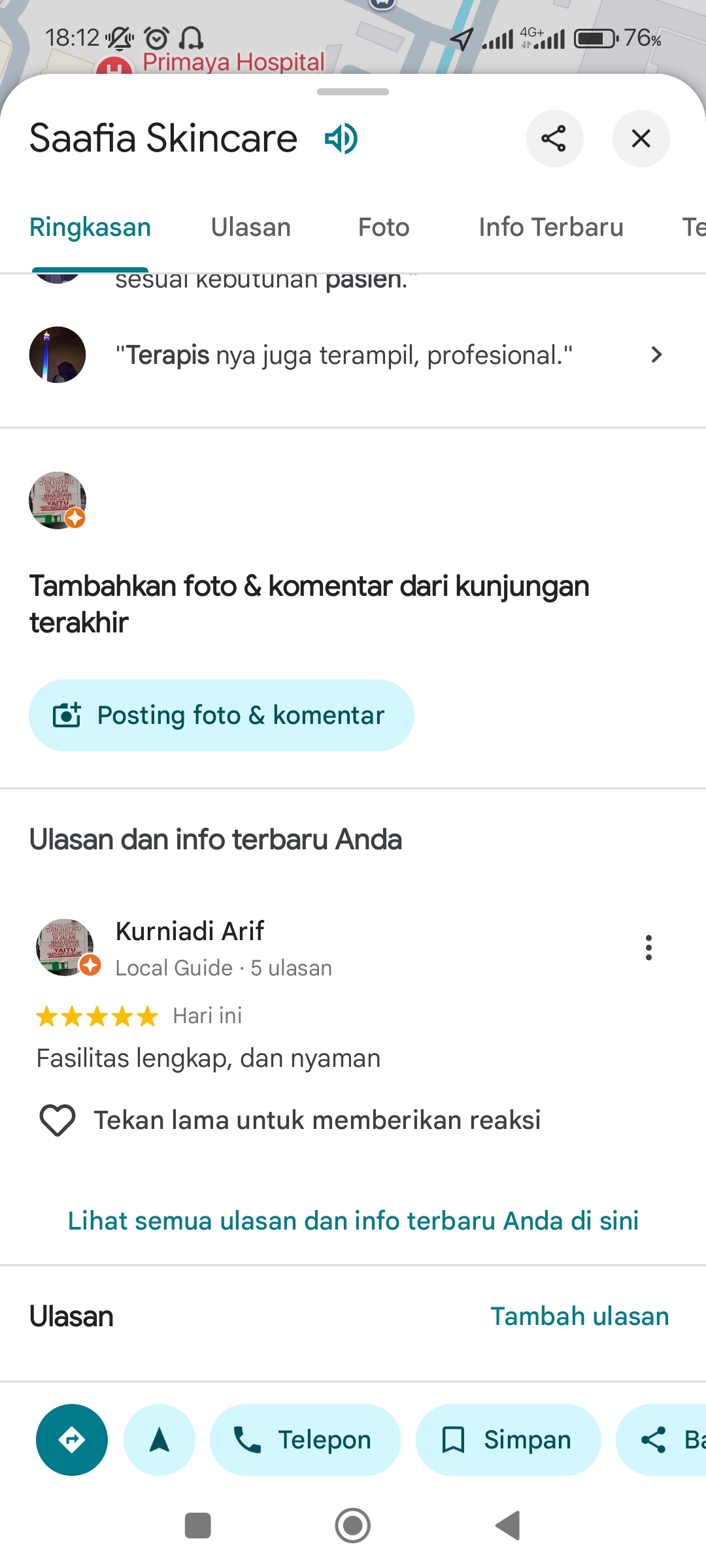Open the Info Terbaru tab
Screen dimensions: 706x1568
click(551, 227)
